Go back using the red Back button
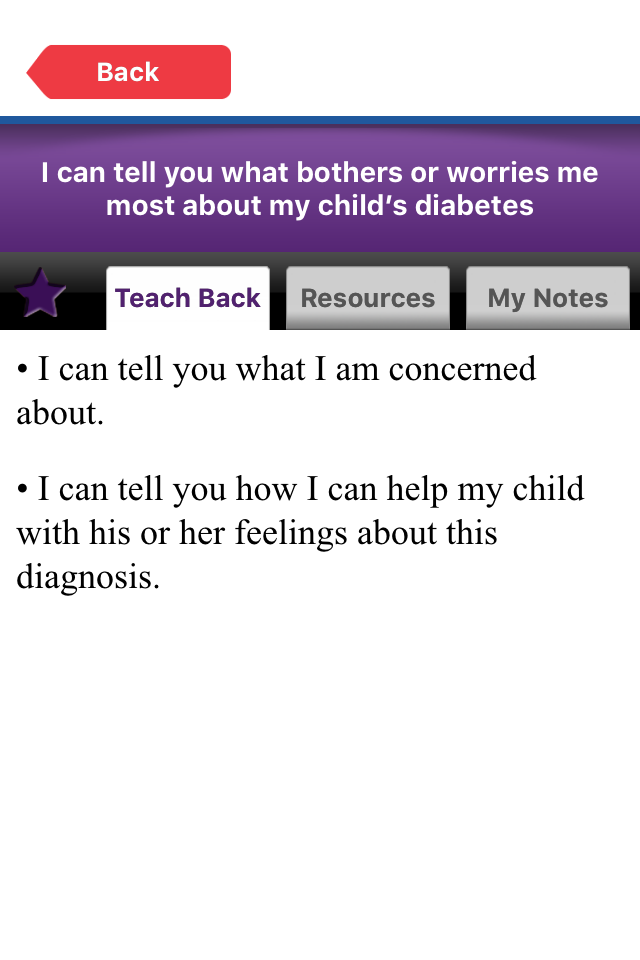 coord(130,72)
